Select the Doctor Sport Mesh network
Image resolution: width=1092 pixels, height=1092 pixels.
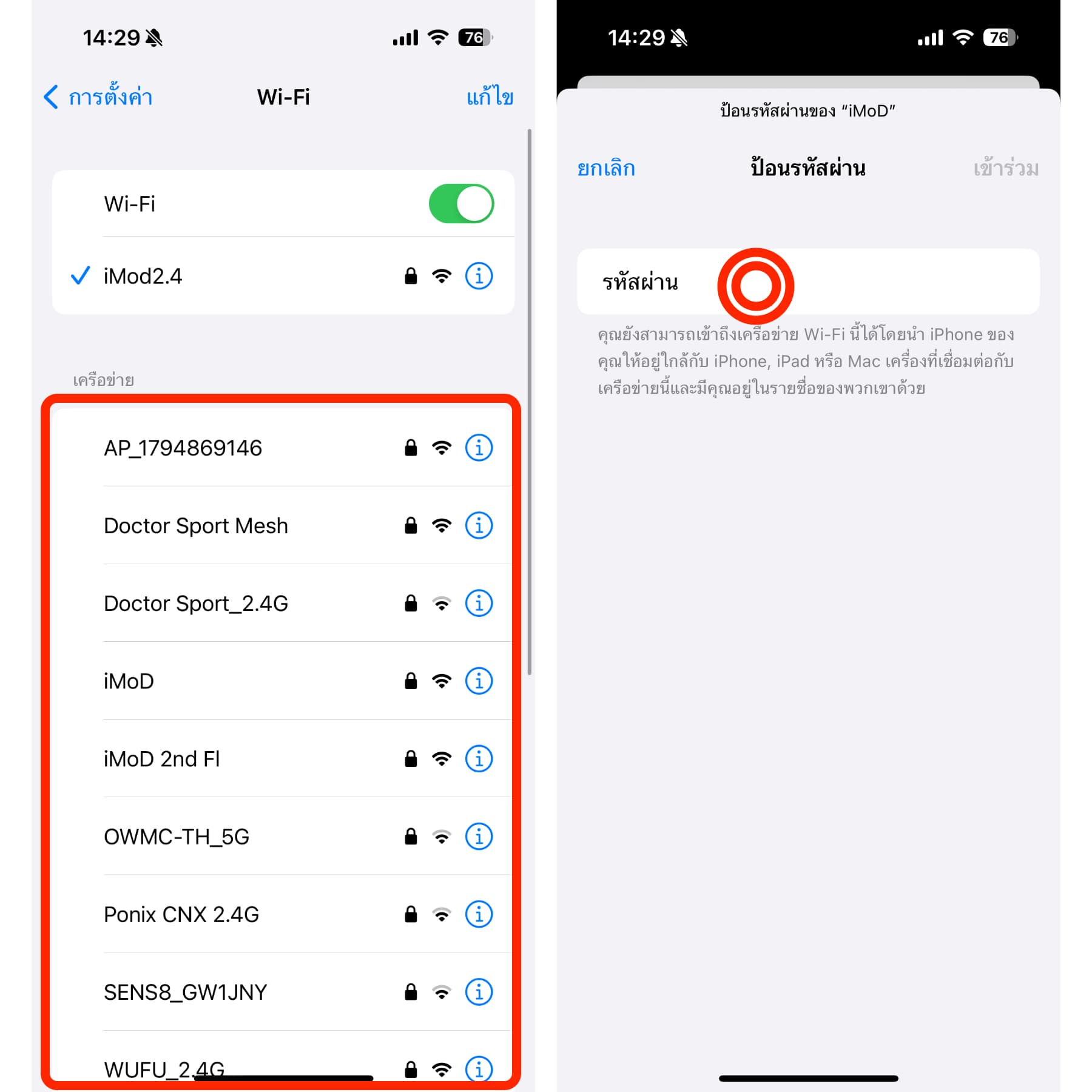coord(195,526)
